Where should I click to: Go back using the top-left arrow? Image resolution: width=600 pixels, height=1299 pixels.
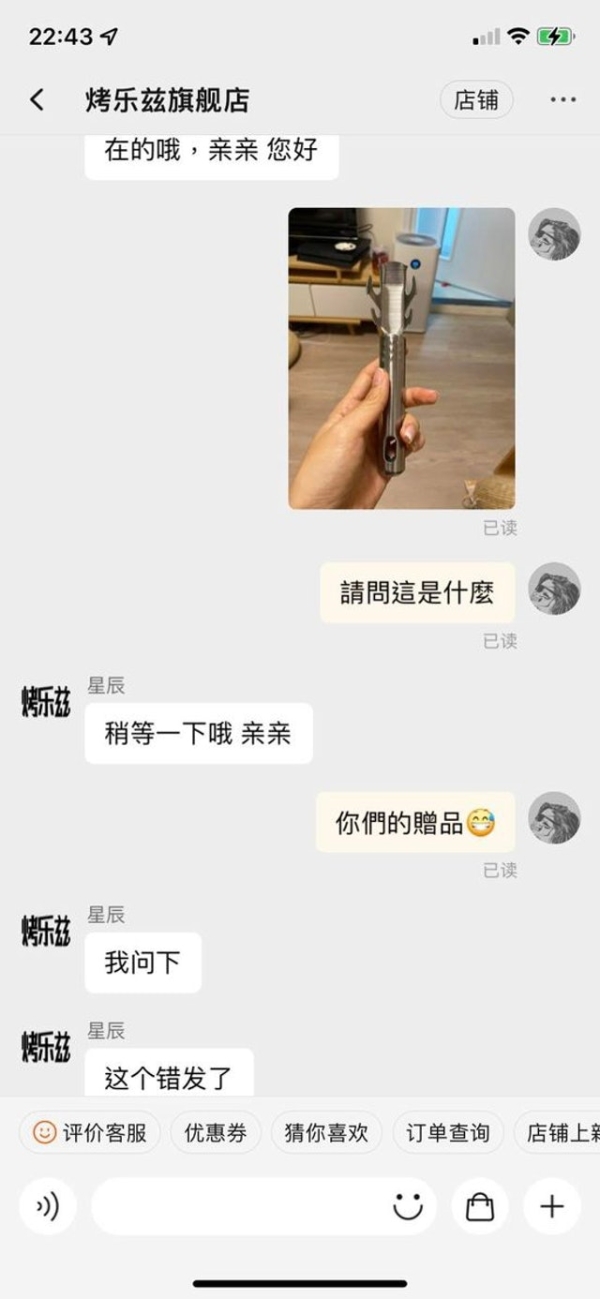[37, 99]
